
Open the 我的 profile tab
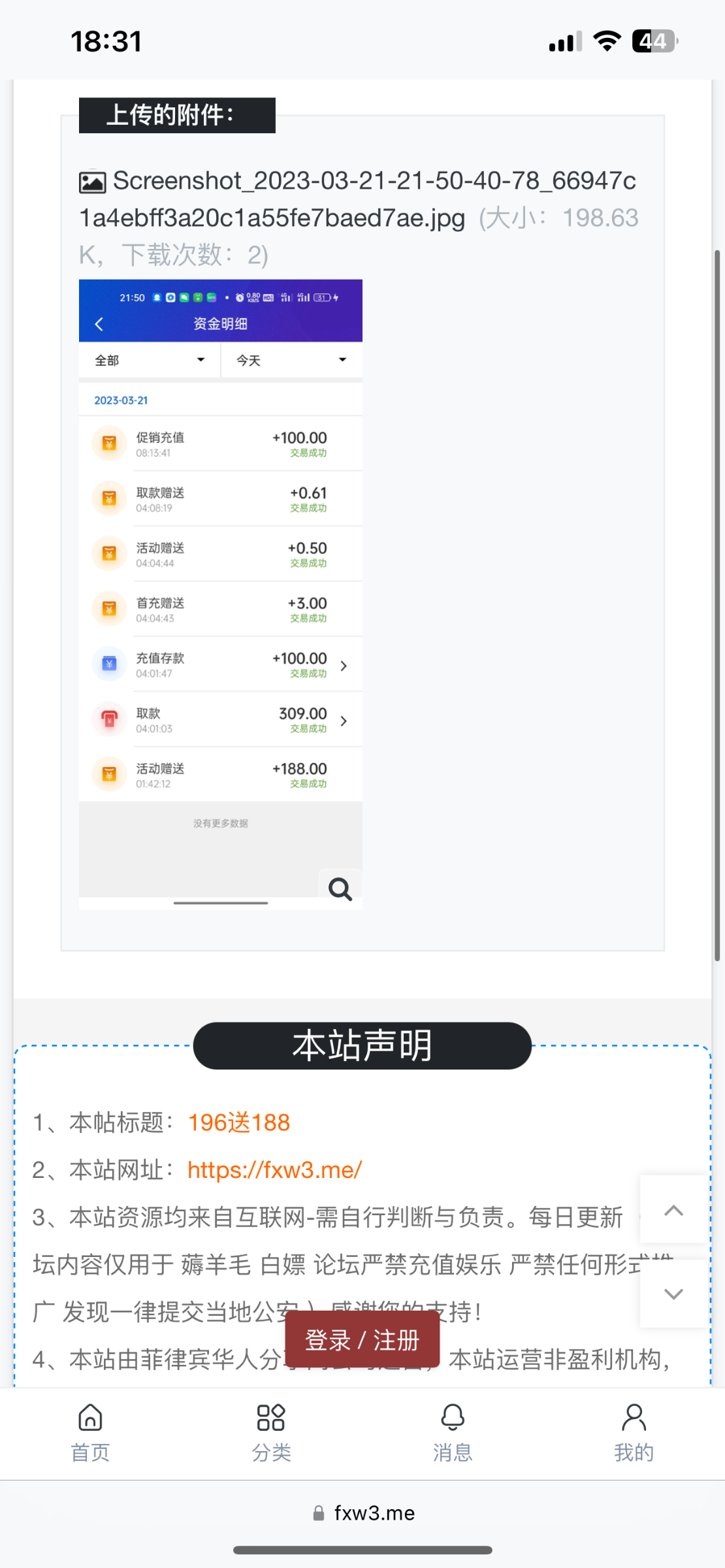[633, 1432]
